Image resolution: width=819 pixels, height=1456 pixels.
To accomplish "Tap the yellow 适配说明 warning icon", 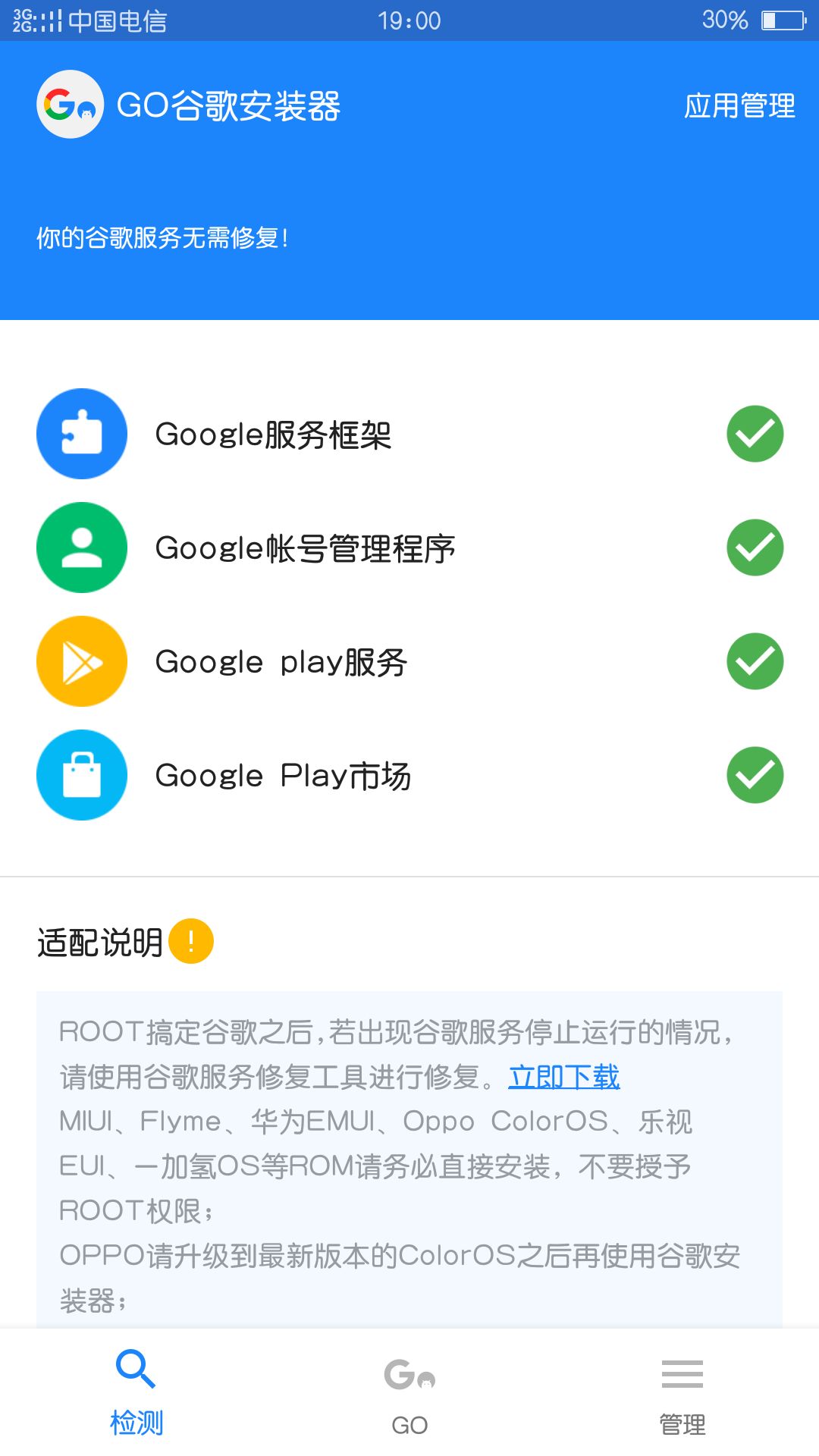I will pyautogui.click(x=191, y=941).
